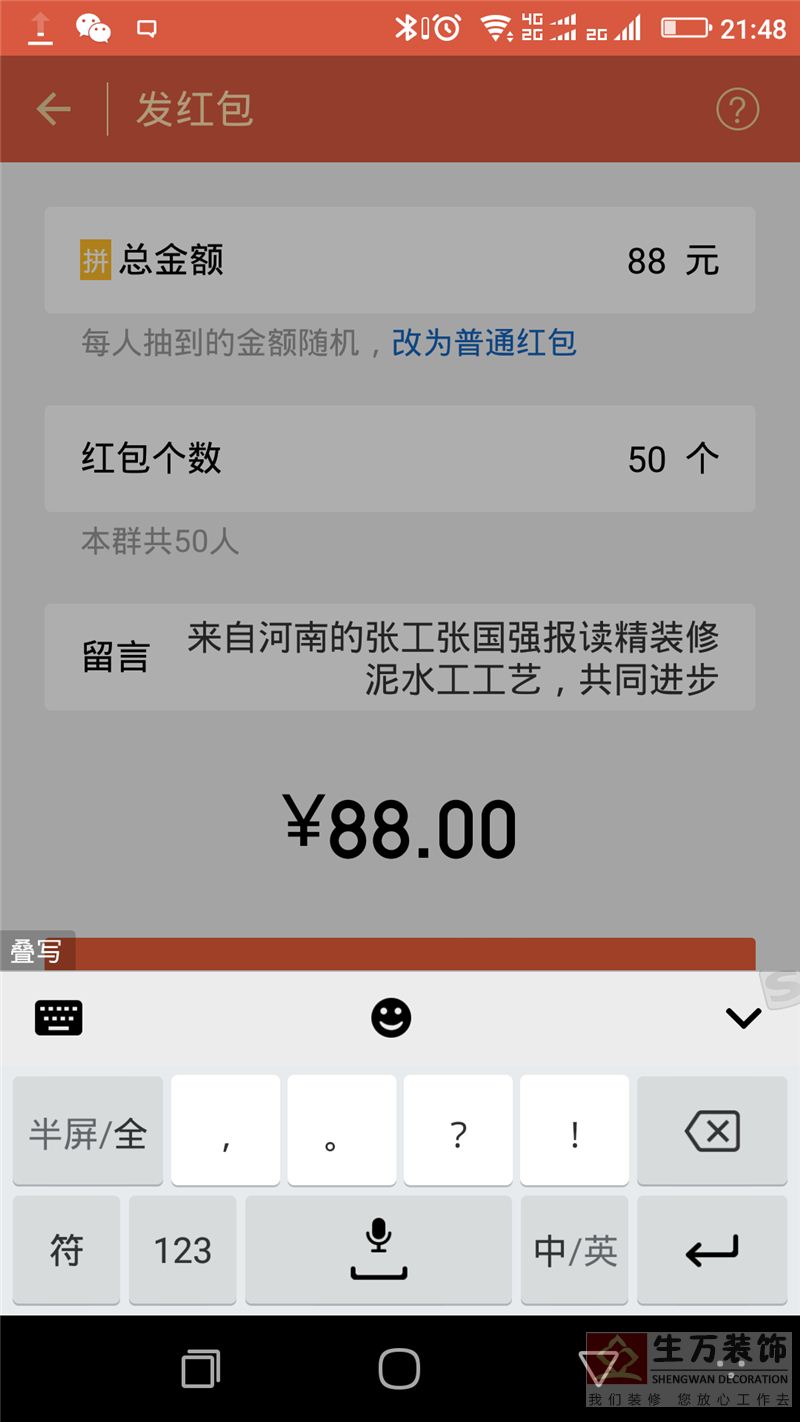Edit the 留言 message field

coord(400,657)
